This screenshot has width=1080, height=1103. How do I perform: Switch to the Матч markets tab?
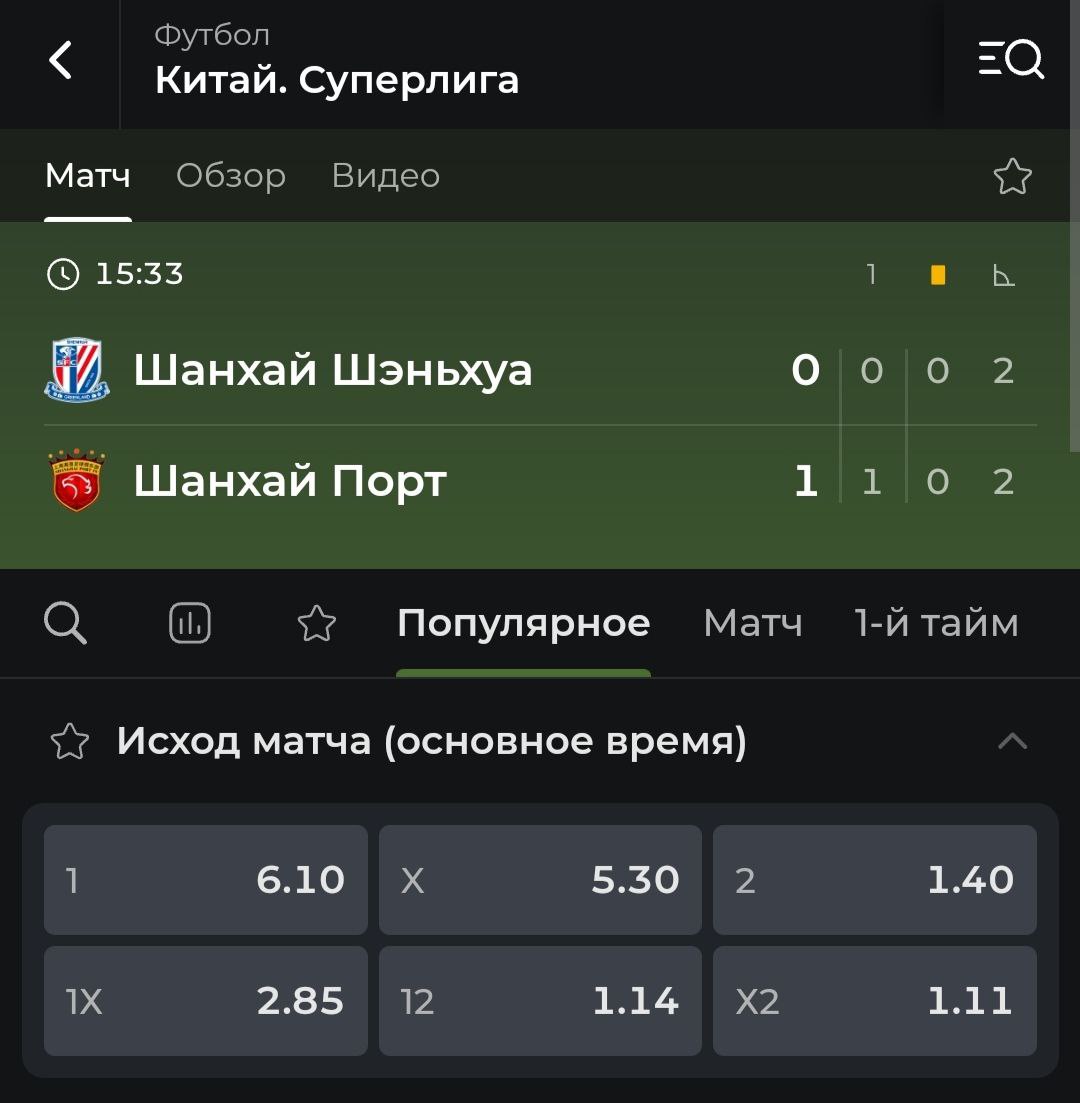click(753, 624)
